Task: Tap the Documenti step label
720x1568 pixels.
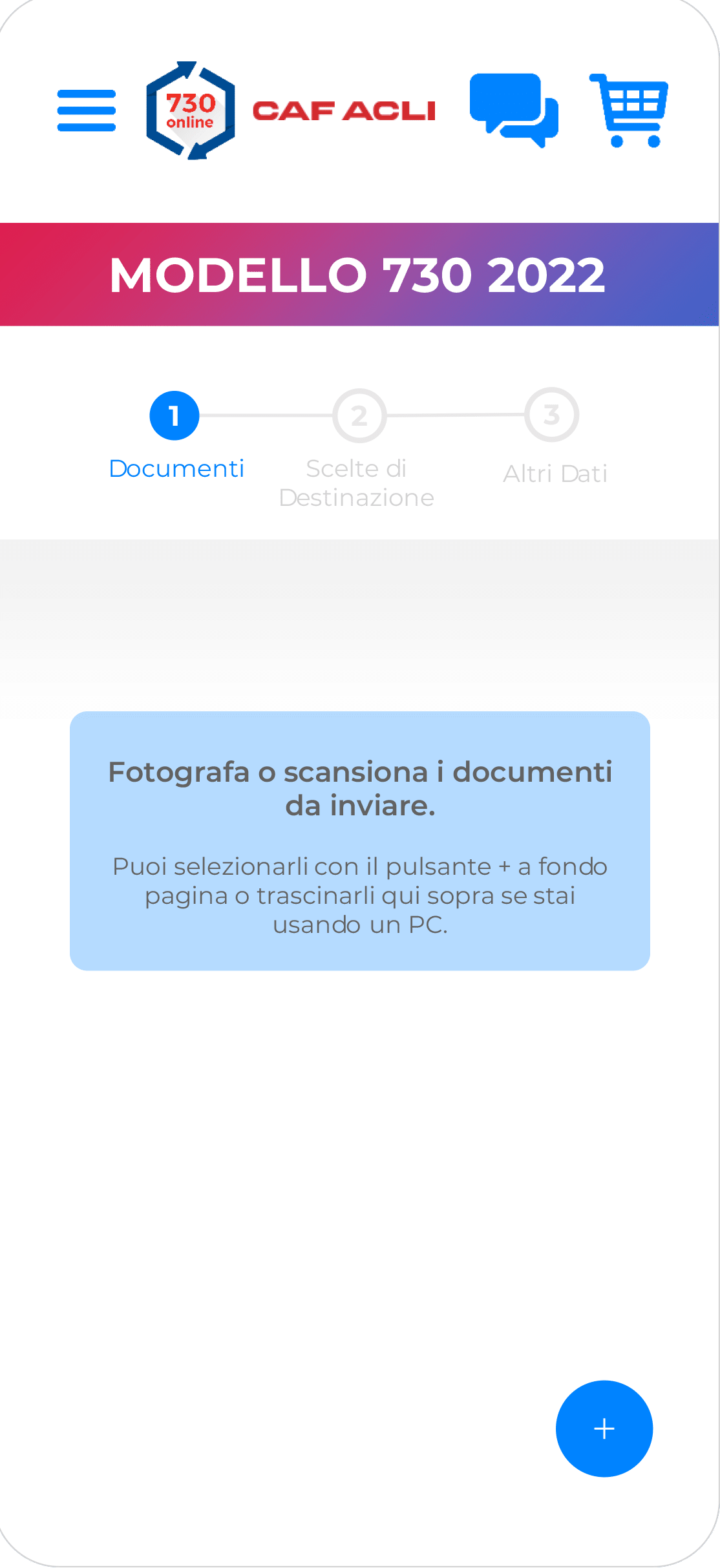Action: (177, 468)
